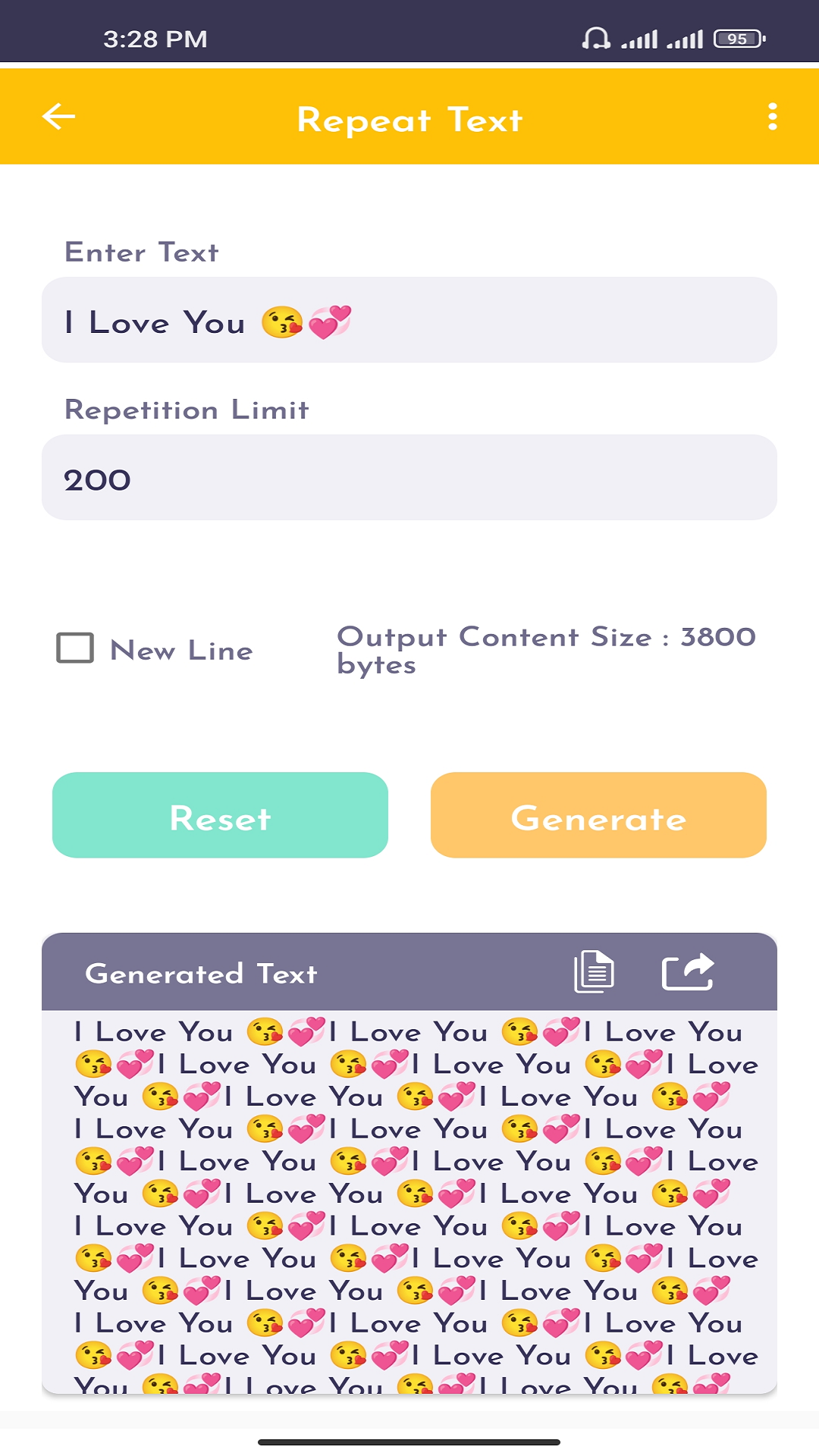819x1456 pixels.
Task: Navigate back with the arrow icon
Action: point(55,118)
